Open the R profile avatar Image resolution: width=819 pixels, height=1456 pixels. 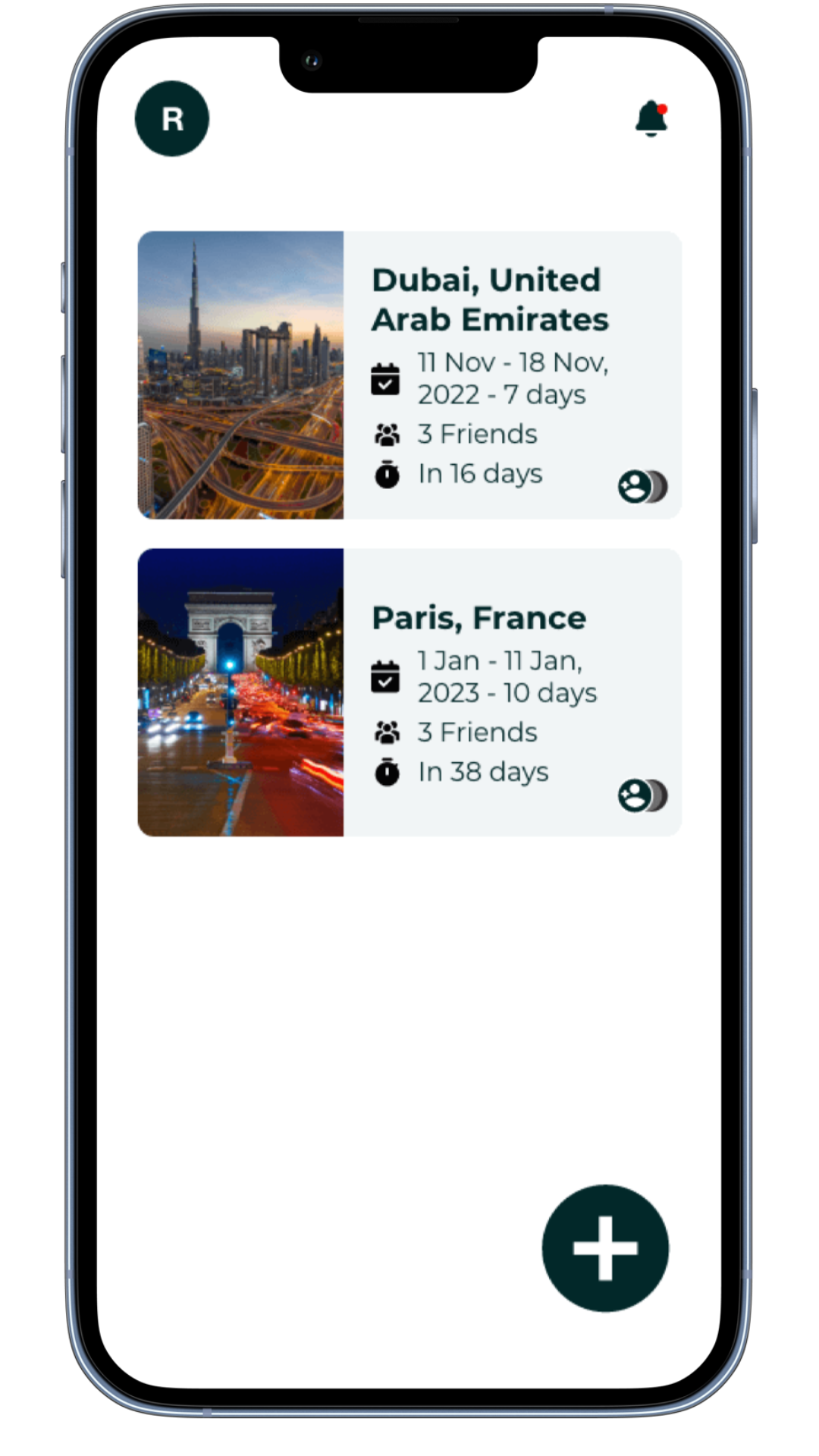point(172,119)
